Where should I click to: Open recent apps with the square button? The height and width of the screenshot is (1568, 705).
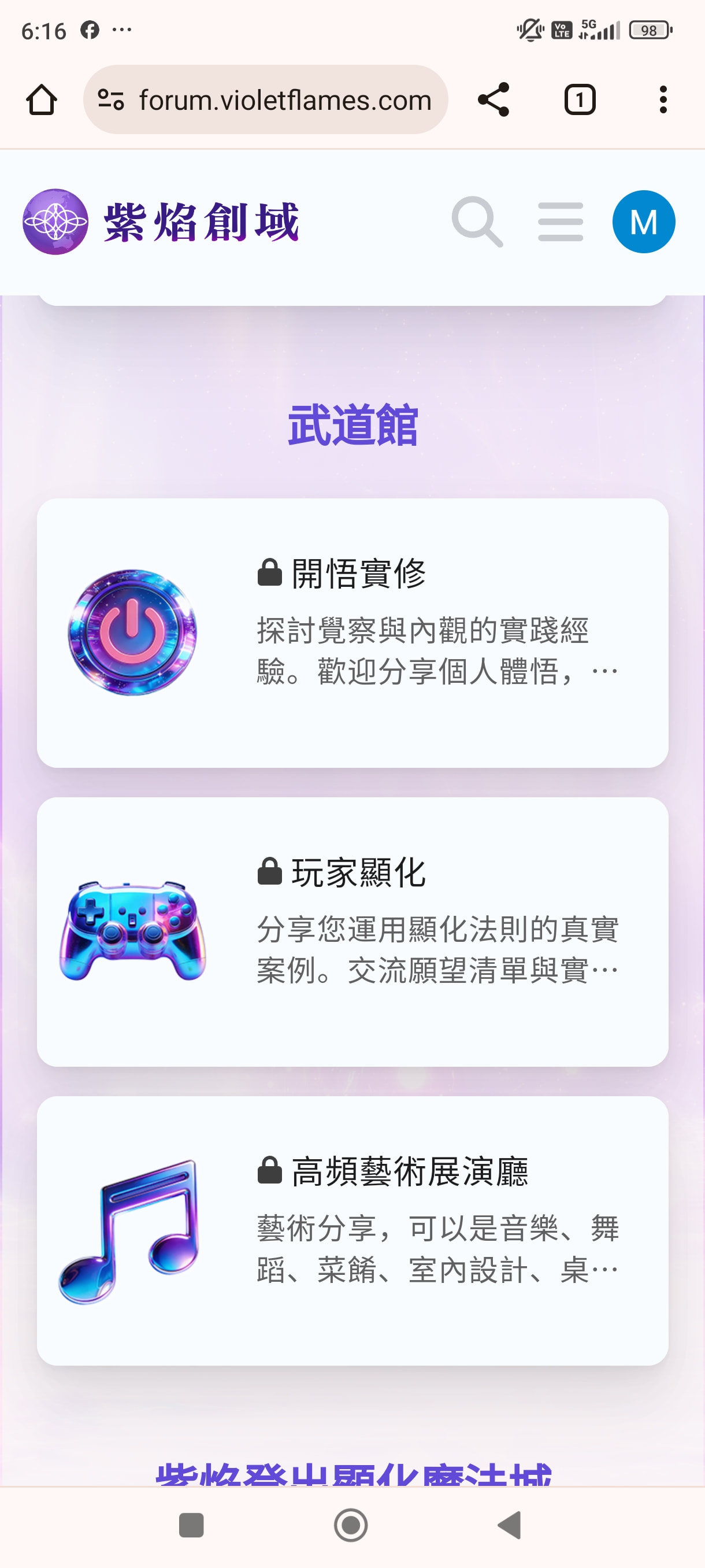[191, 1525]
